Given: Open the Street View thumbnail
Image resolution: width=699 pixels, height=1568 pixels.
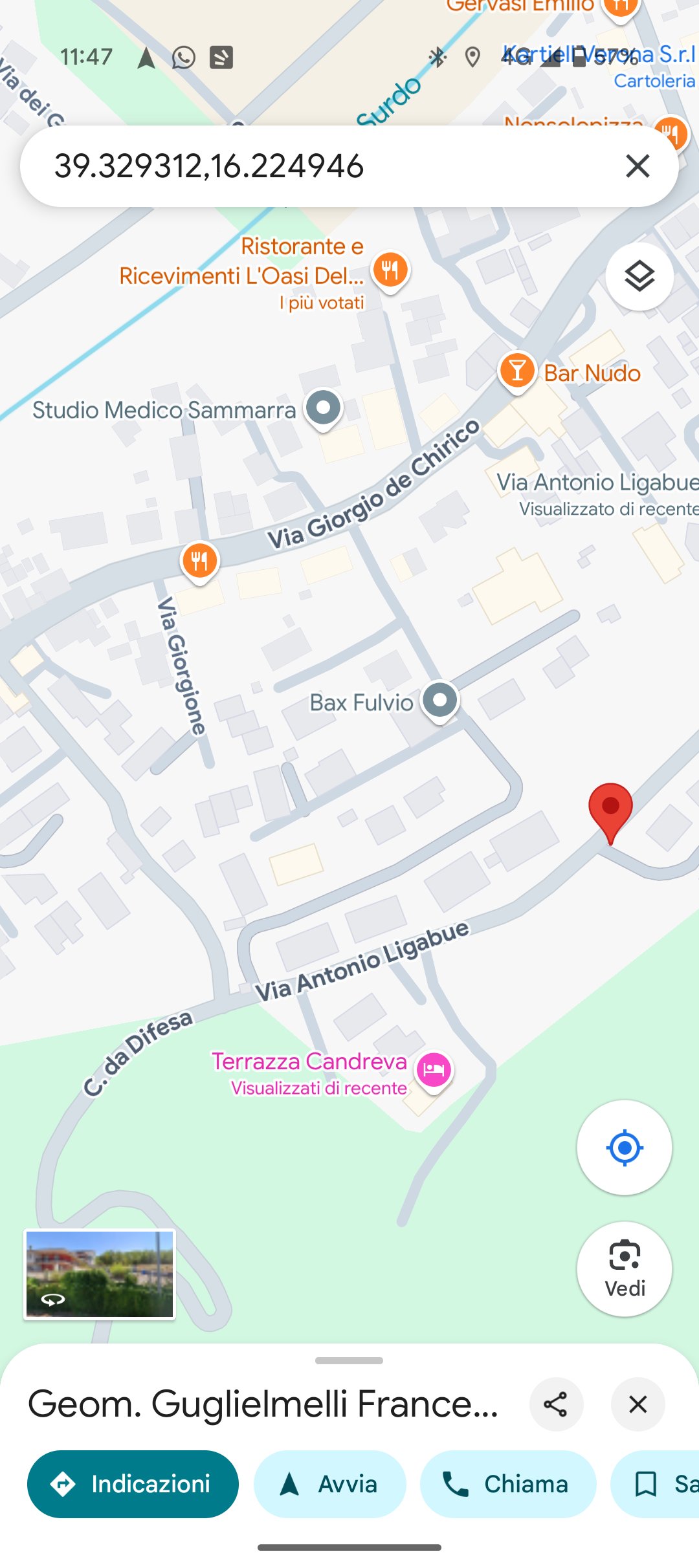Looking at the screenshot, I should coord(100,1274).
